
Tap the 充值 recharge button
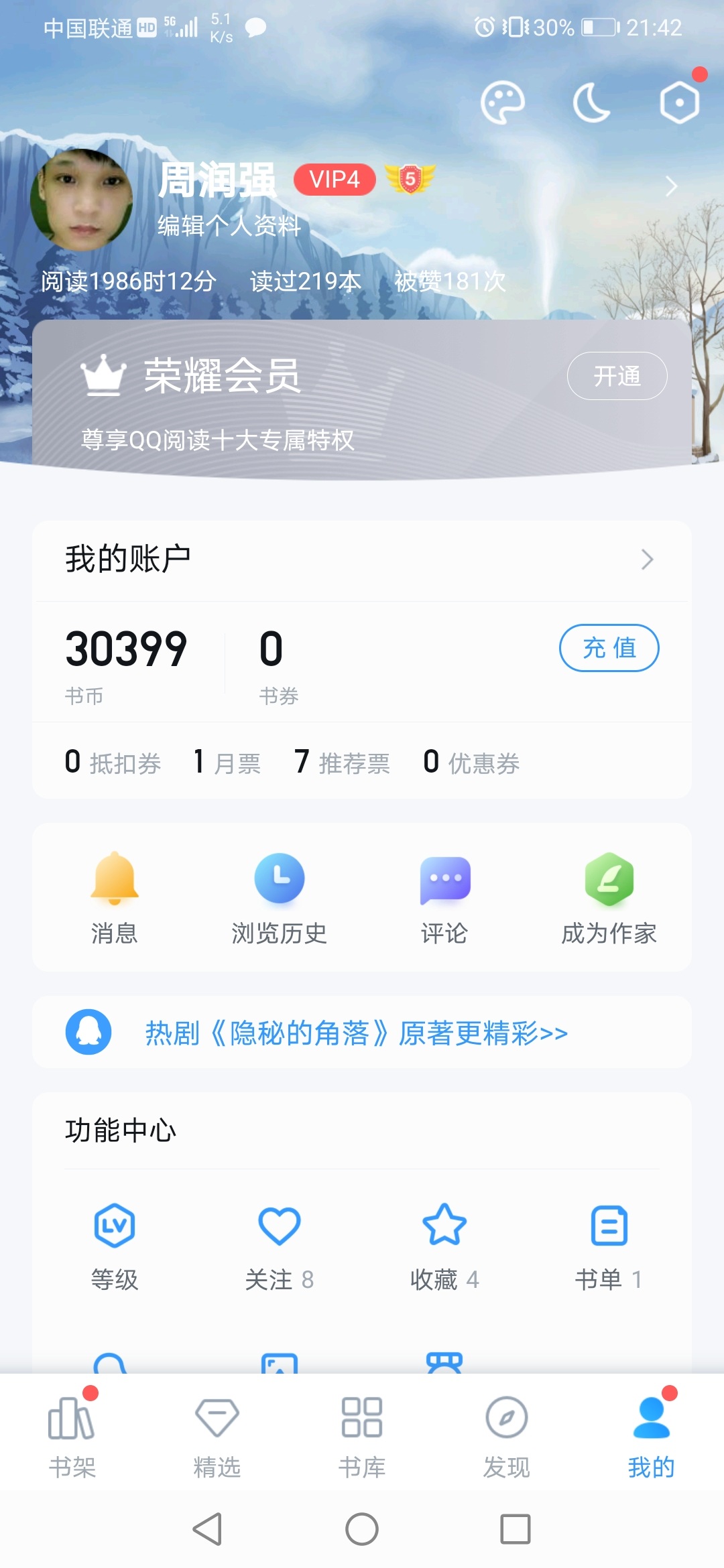click(609, 648)
